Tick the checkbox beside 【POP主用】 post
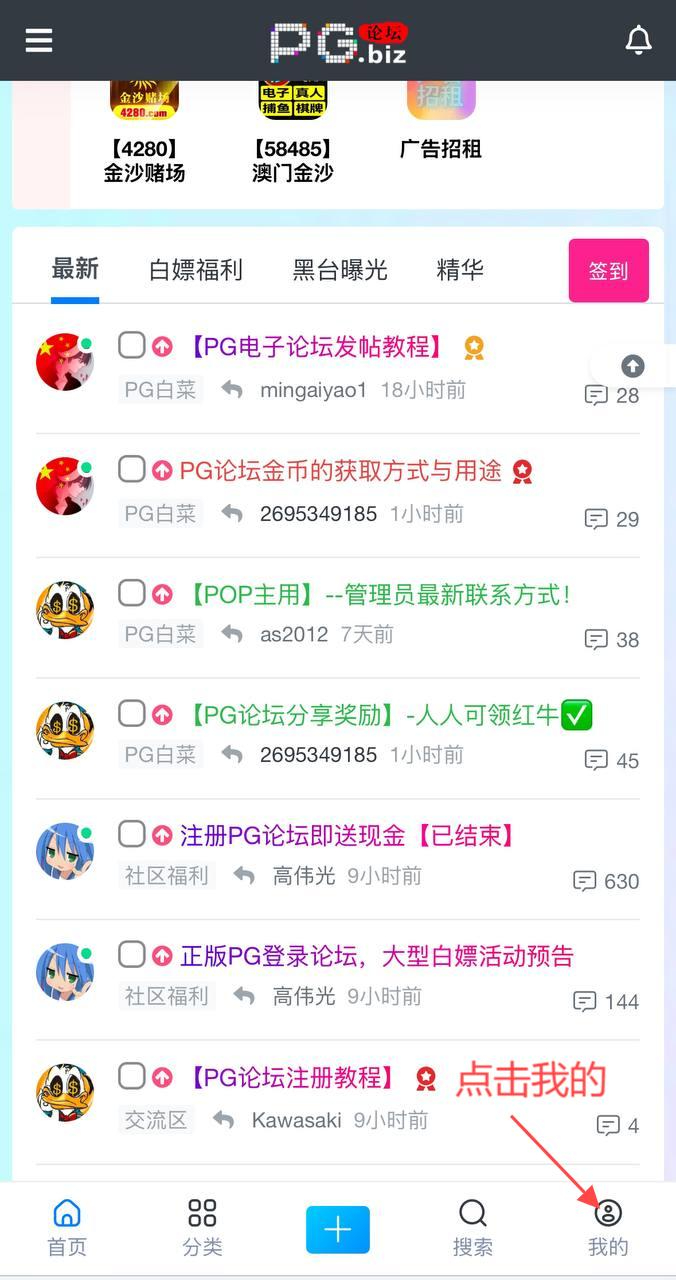 coord(132,594)
